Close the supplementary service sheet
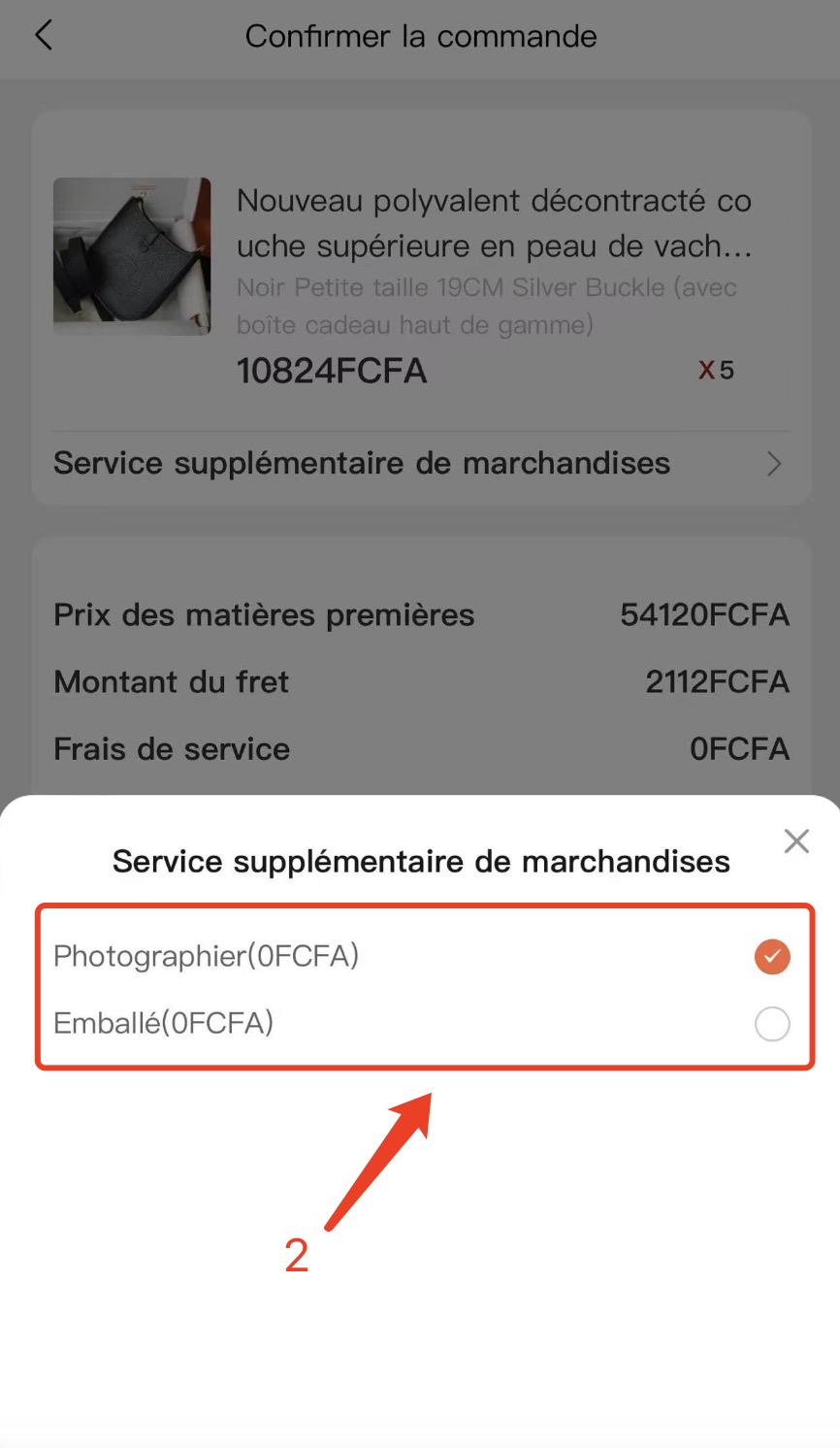Image resolution: width=840 pixels, height=1448 pixels. click(796, 841)
